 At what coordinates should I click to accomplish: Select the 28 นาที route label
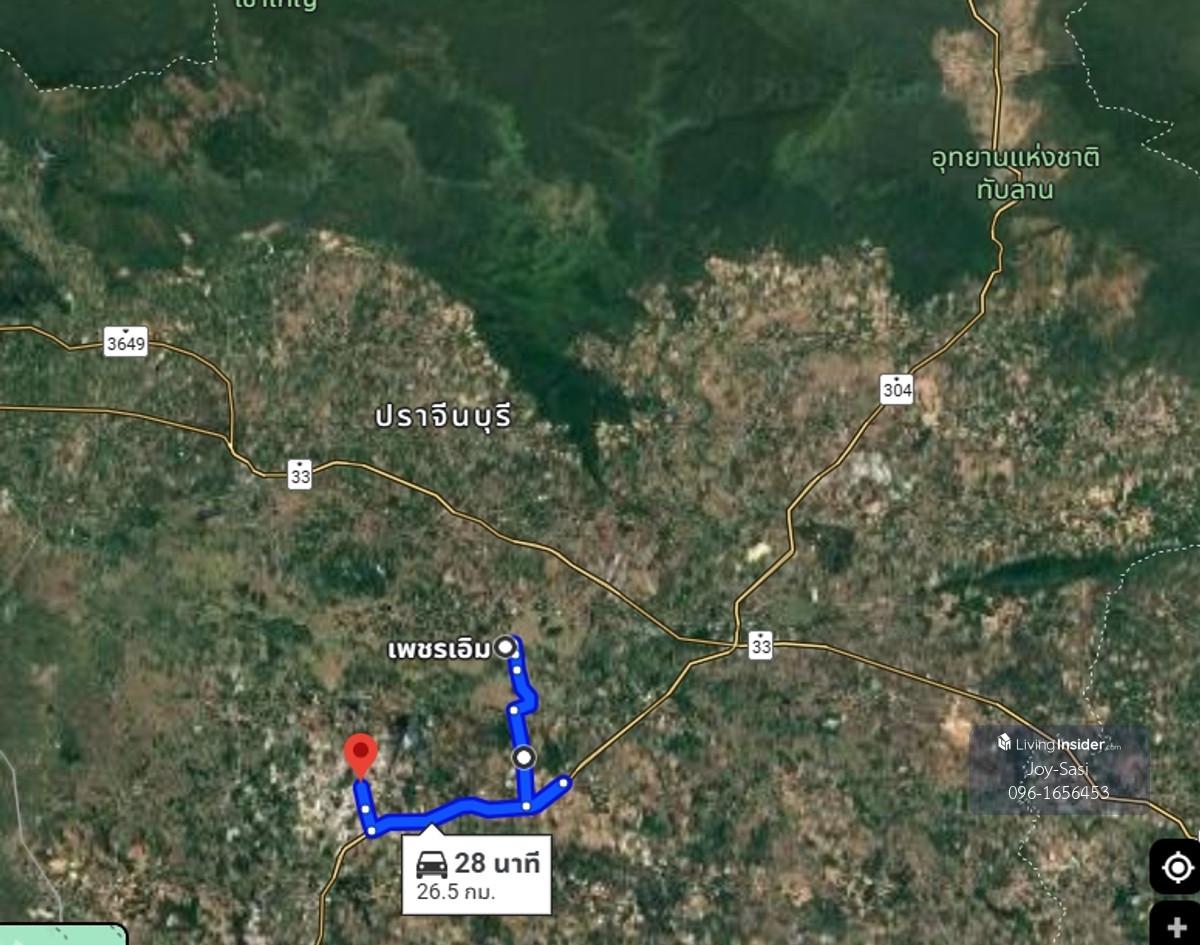[477, 873]
